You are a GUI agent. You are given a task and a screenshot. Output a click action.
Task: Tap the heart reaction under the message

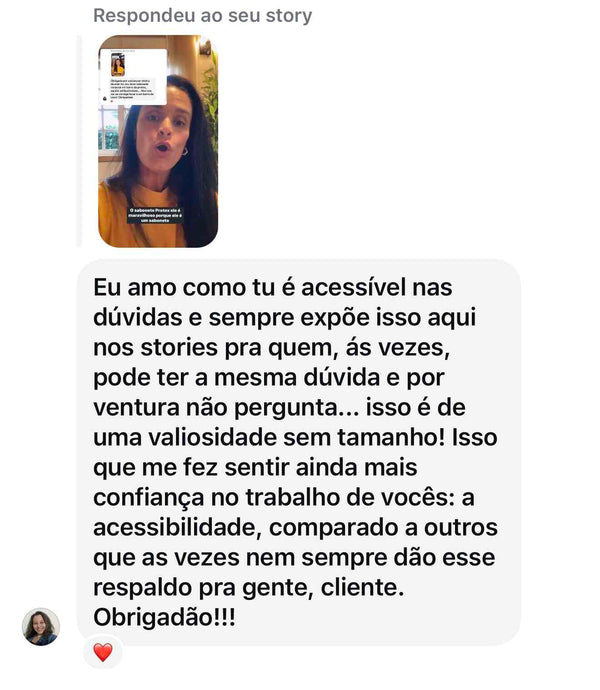pos(103,652)
